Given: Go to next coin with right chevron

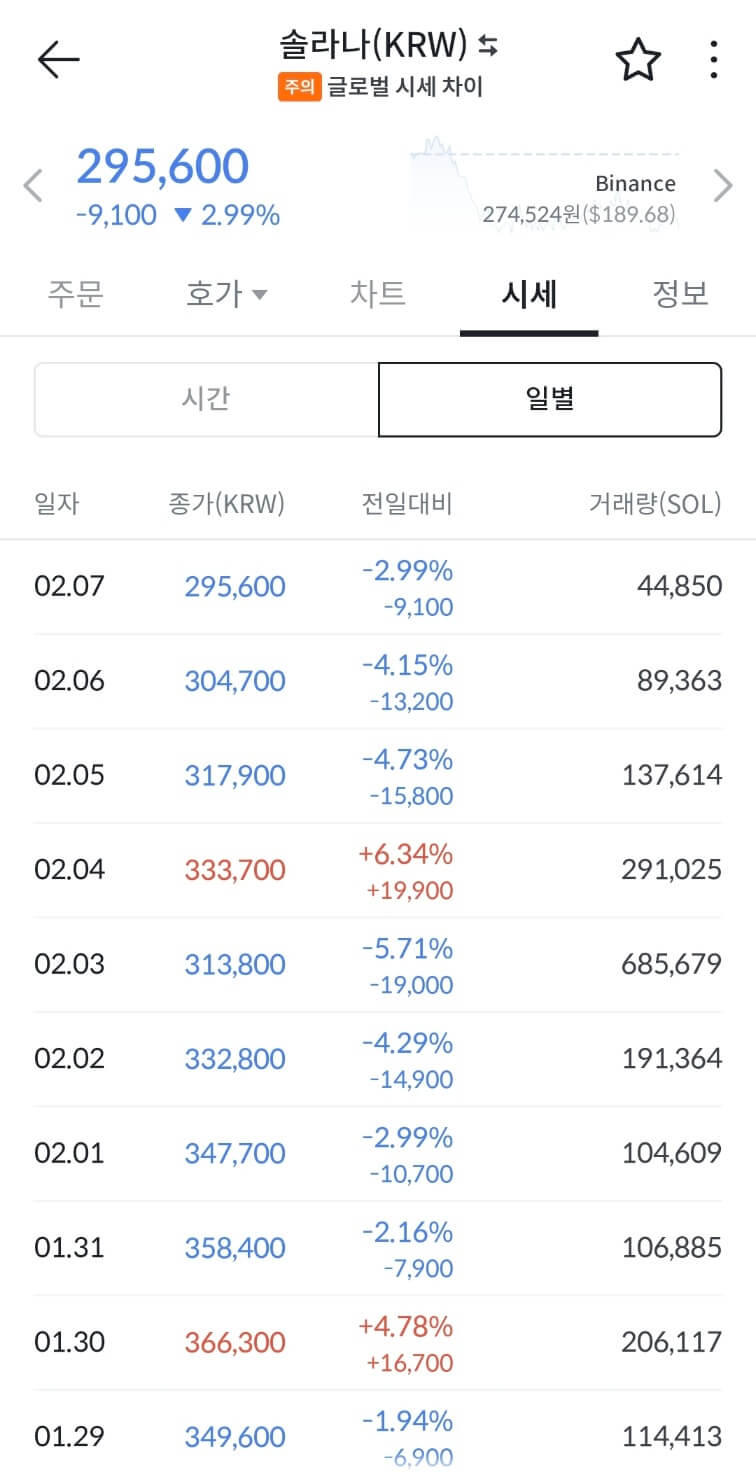Looking at the screenshot, I should tap(723, 185).
